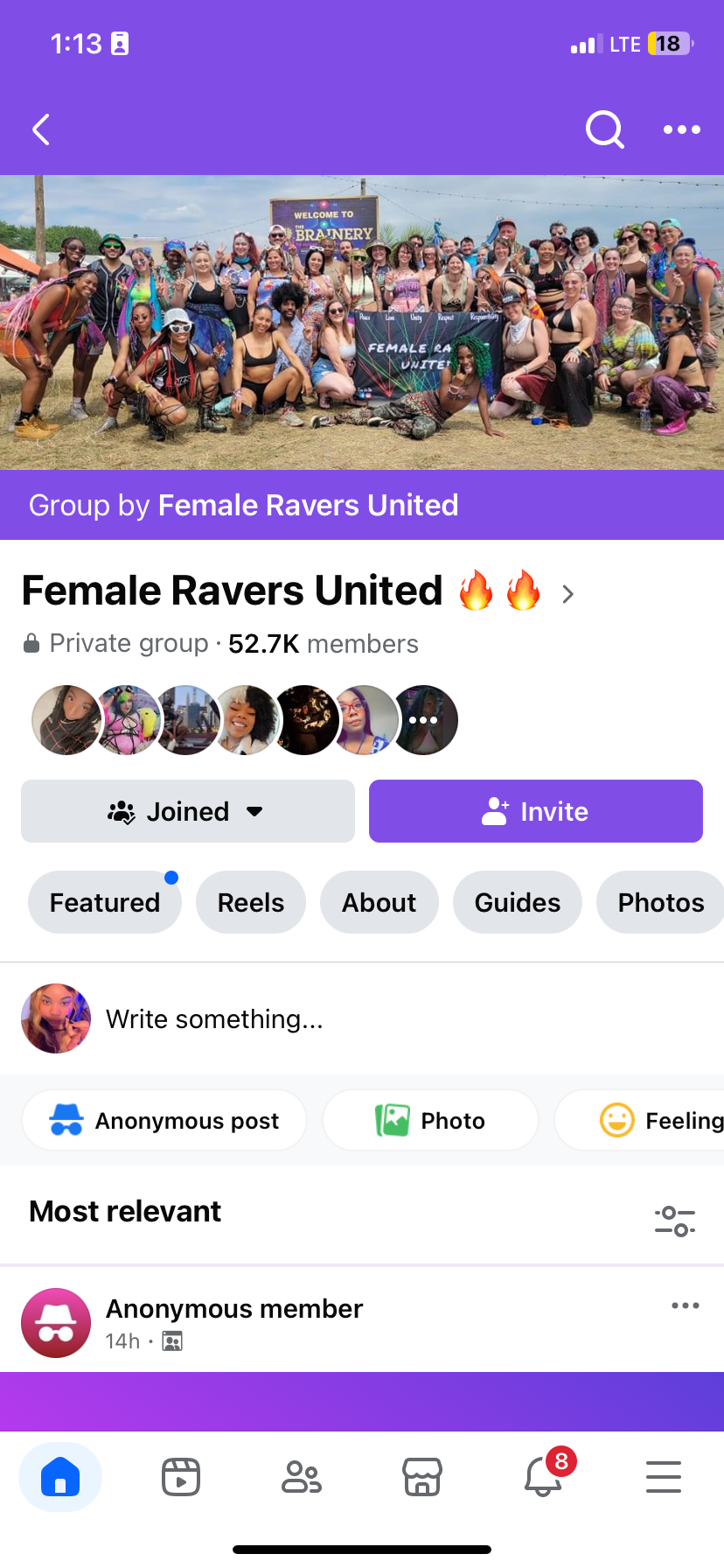Switch to the Featured tab
This screenshot has height=1568, width=724.
105,902
